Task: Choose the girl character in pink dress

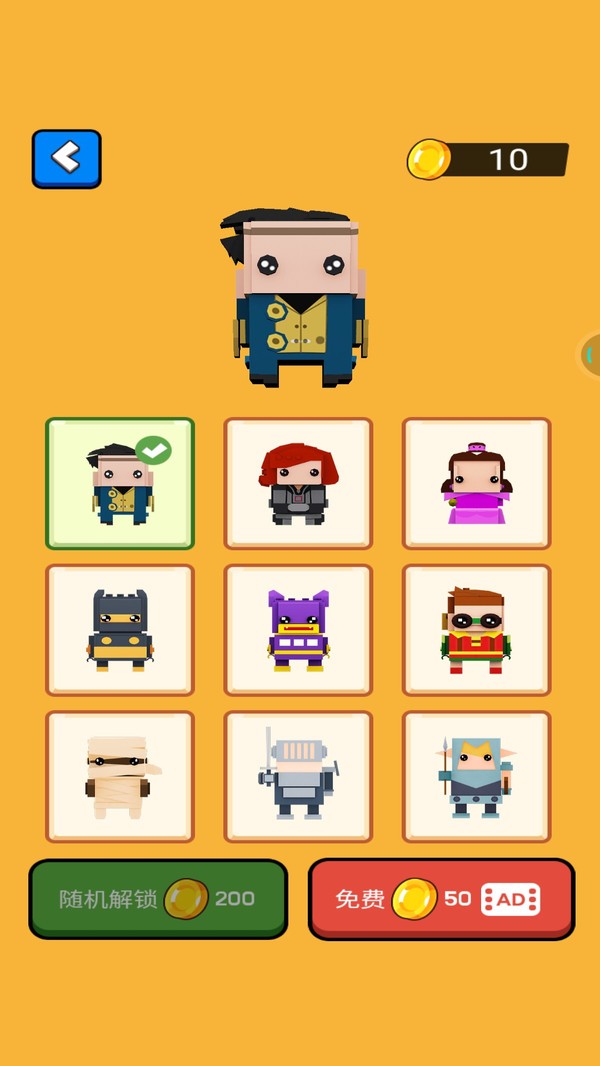Action: pos(476,484)
